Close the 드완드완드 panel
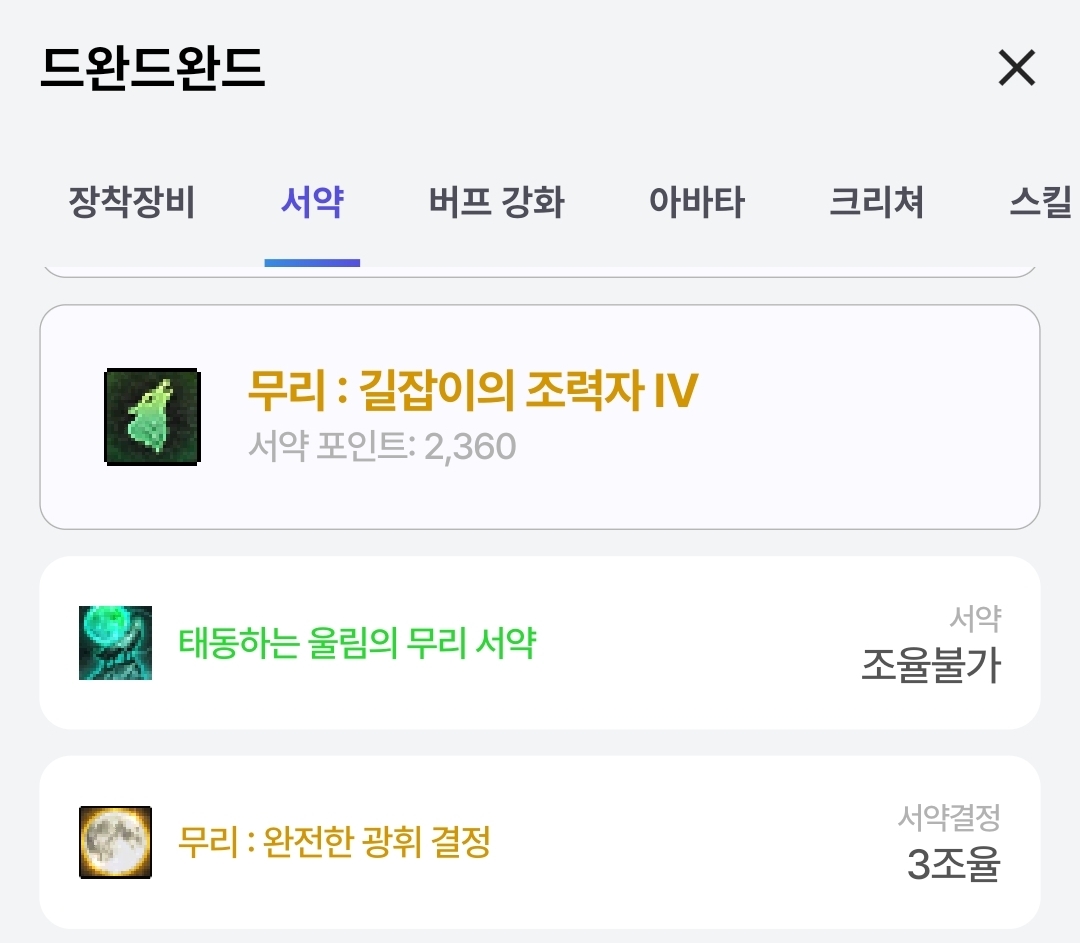The height and width of the screenshot is (943, 1080). click(1016, 68)
